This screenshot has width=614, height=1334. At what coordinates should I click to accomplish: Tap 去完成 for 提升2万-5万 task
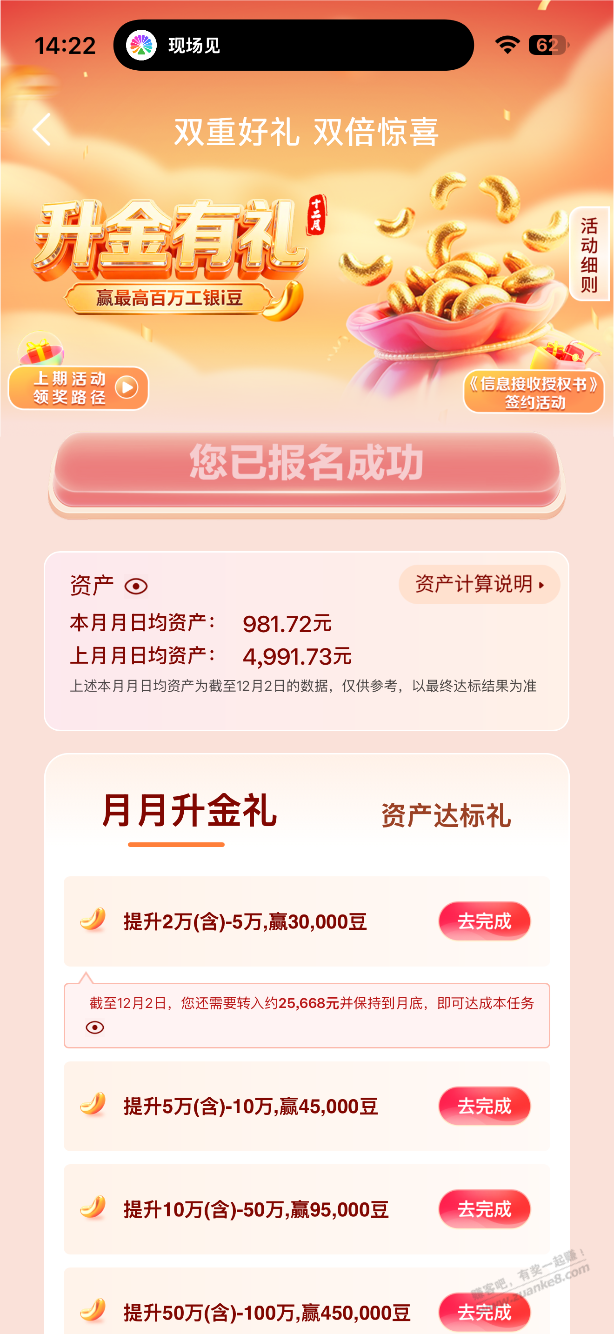point(484,921)
